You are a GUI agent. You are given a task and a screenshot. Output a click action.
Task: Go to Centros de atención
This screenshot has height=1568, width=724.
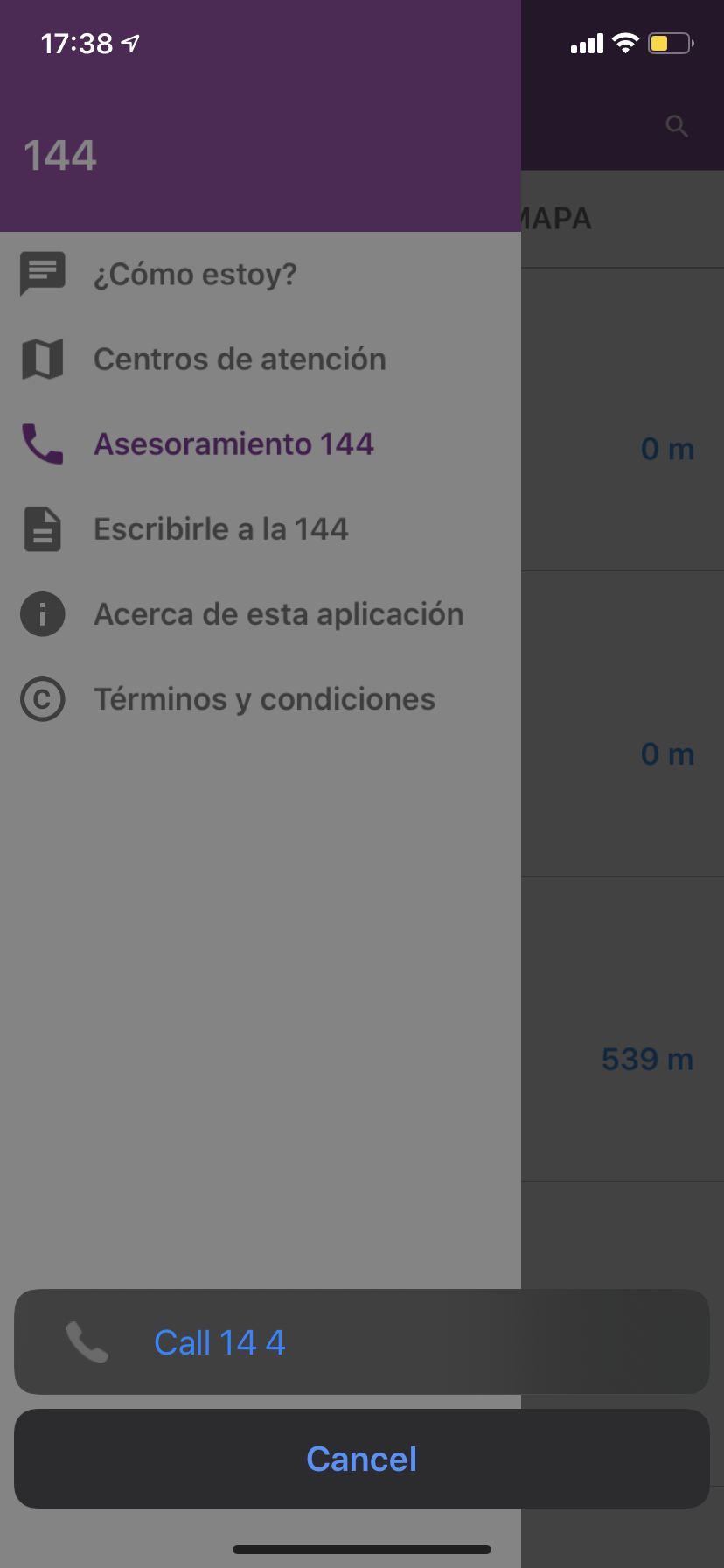[240, 360]
